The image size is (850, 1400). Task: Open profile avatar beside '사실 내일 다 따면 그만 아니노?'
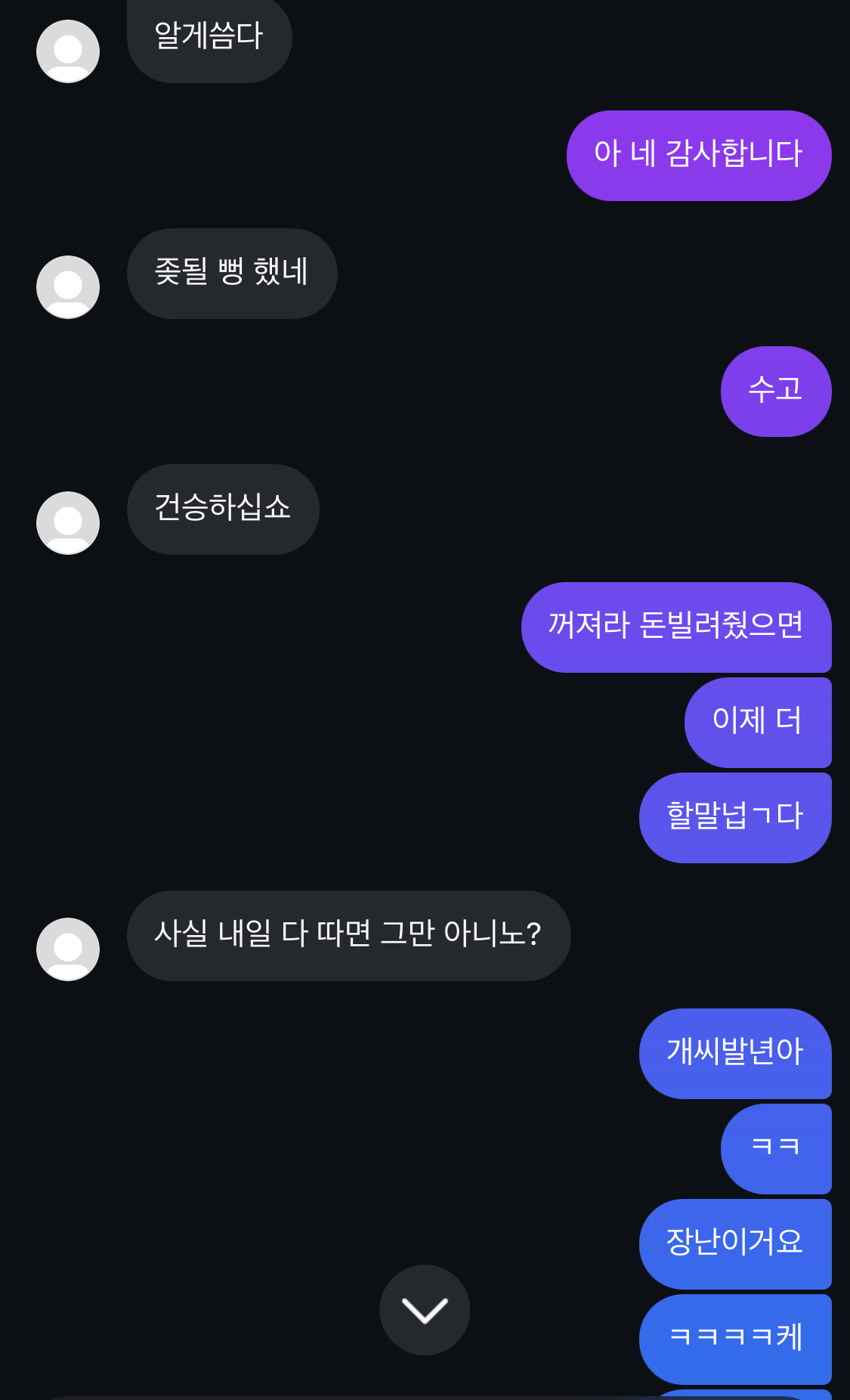pos(68,949)
